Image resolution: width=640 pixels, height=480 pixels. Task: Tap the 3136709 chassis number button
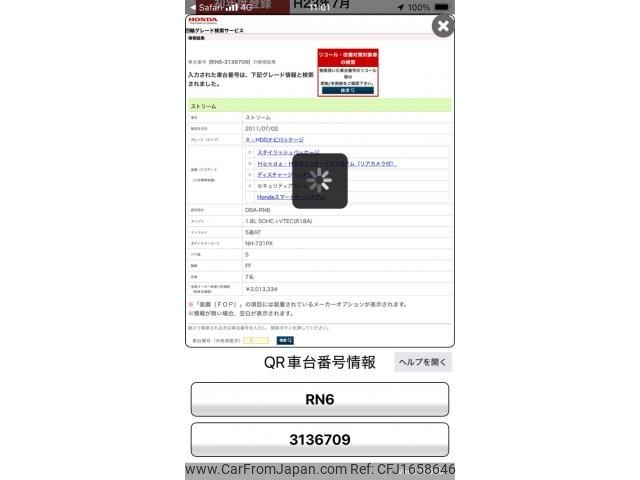coord(320,439)
